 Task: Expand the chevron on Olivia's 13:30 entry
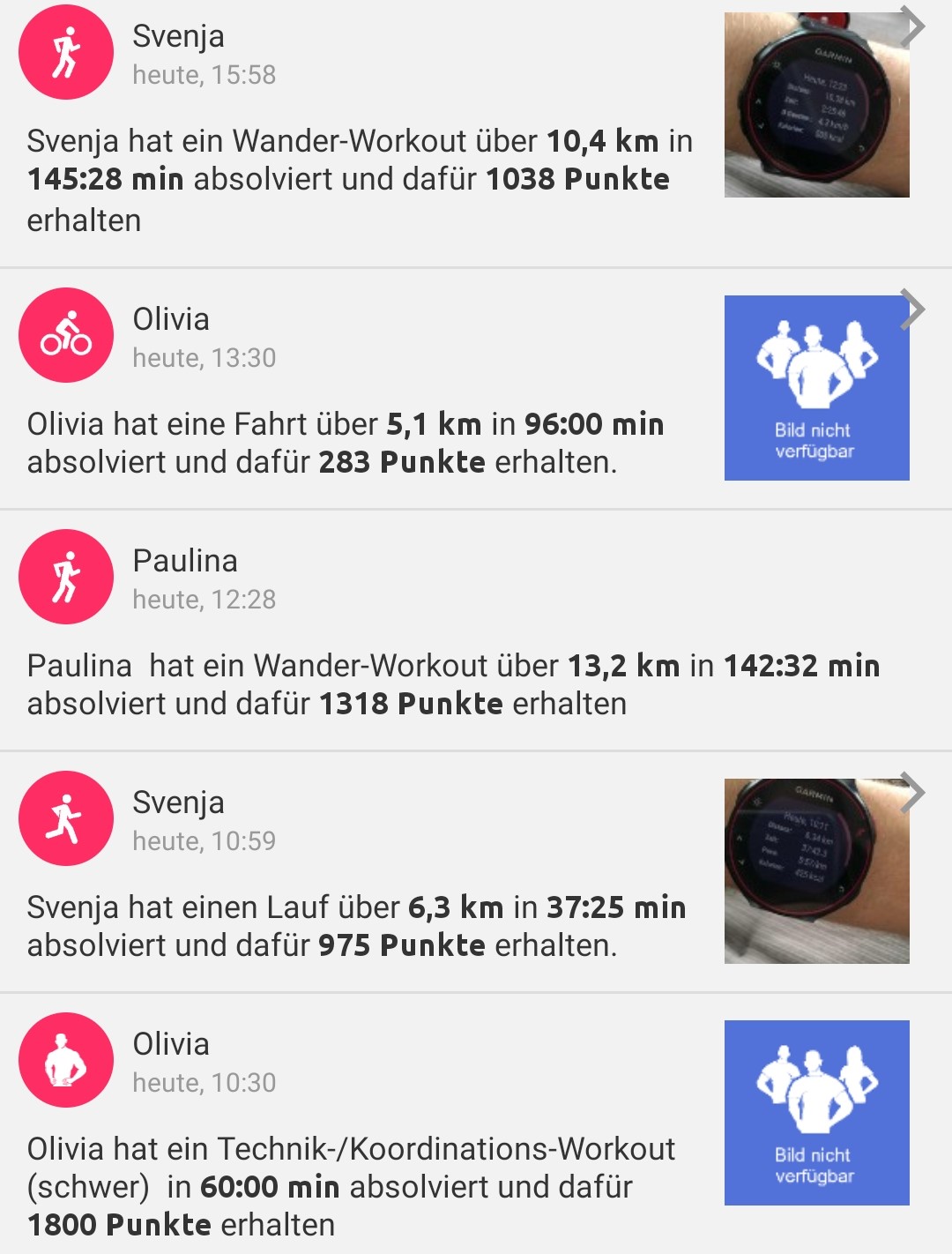(913, 310)
